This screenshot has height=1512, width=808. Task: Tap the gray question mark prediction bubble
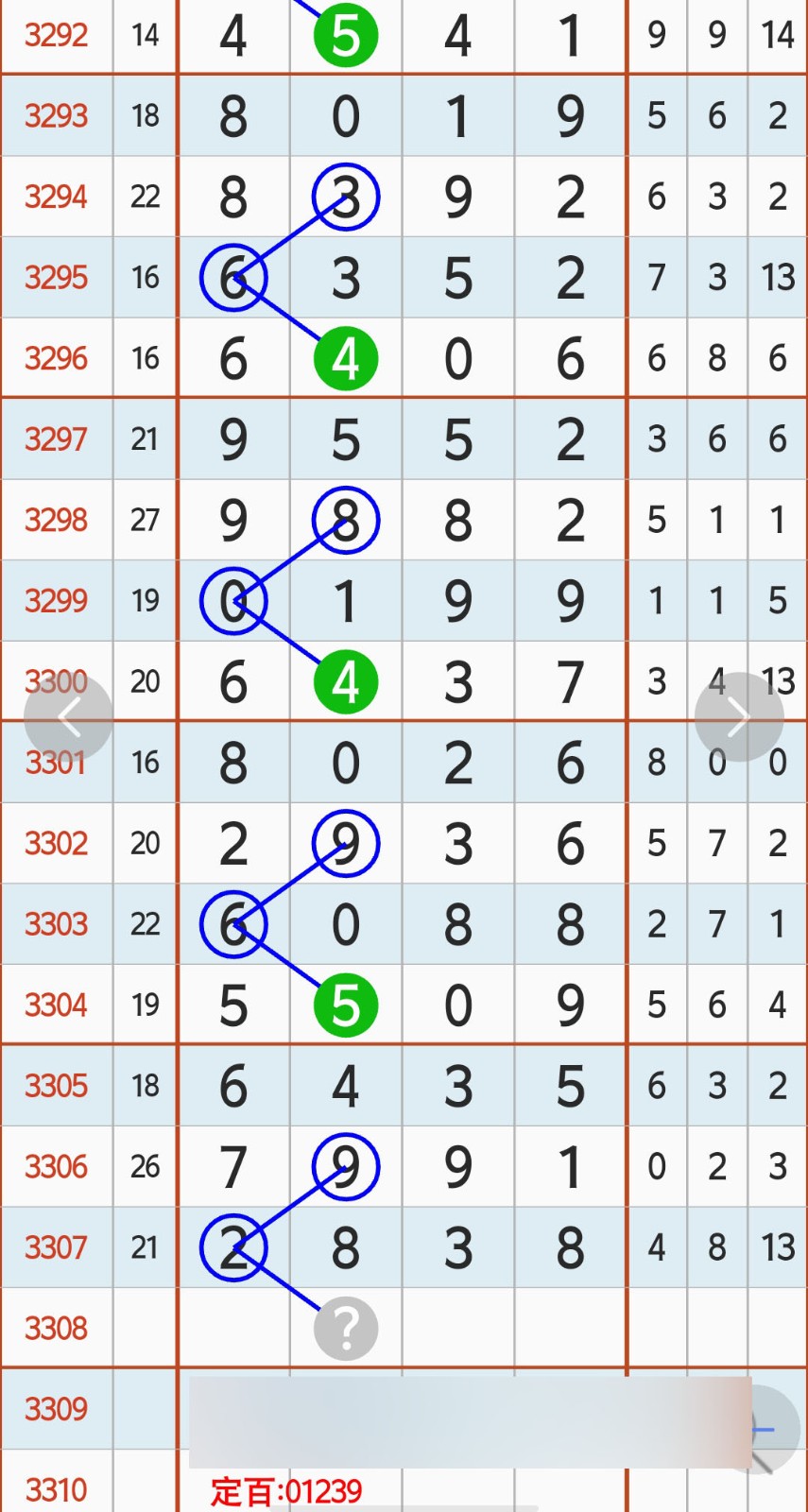pos(346,1328)
